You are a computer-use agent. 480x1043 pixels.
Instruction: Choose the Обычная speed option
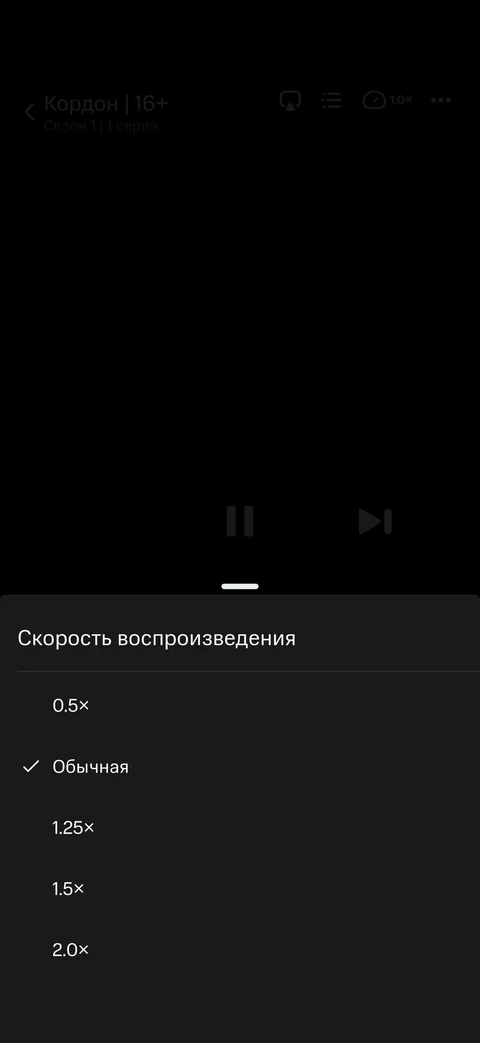click(x=240, y=767)
